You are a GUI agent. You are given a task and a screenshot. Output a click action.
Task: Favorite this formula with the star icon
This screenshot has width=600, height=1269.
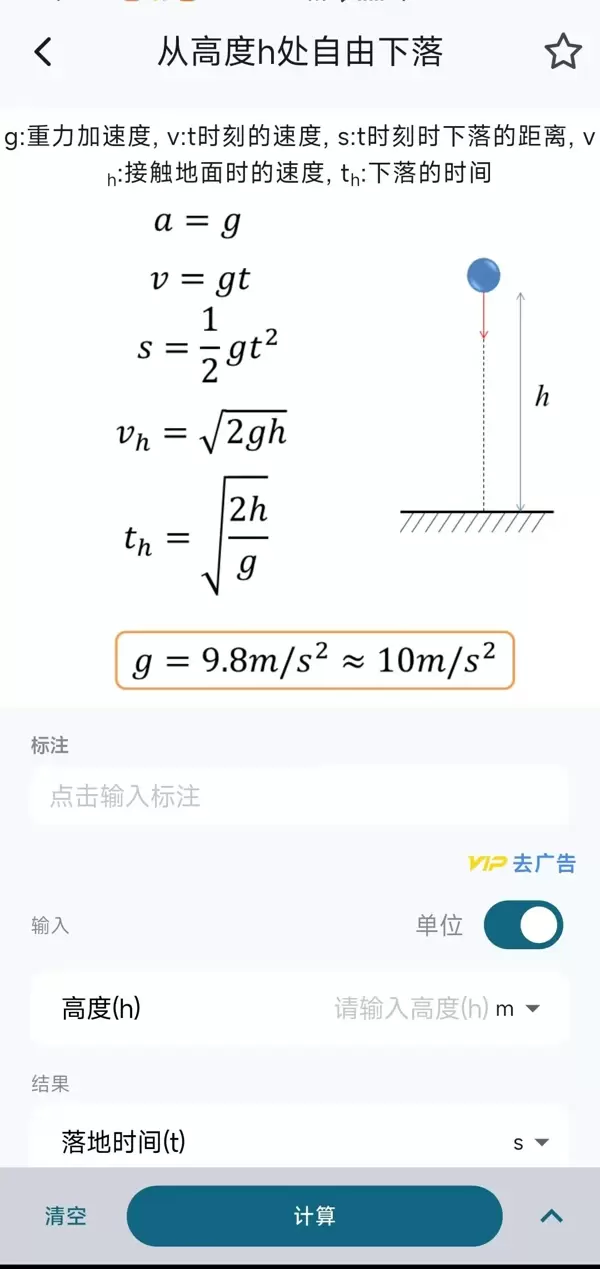563,52
